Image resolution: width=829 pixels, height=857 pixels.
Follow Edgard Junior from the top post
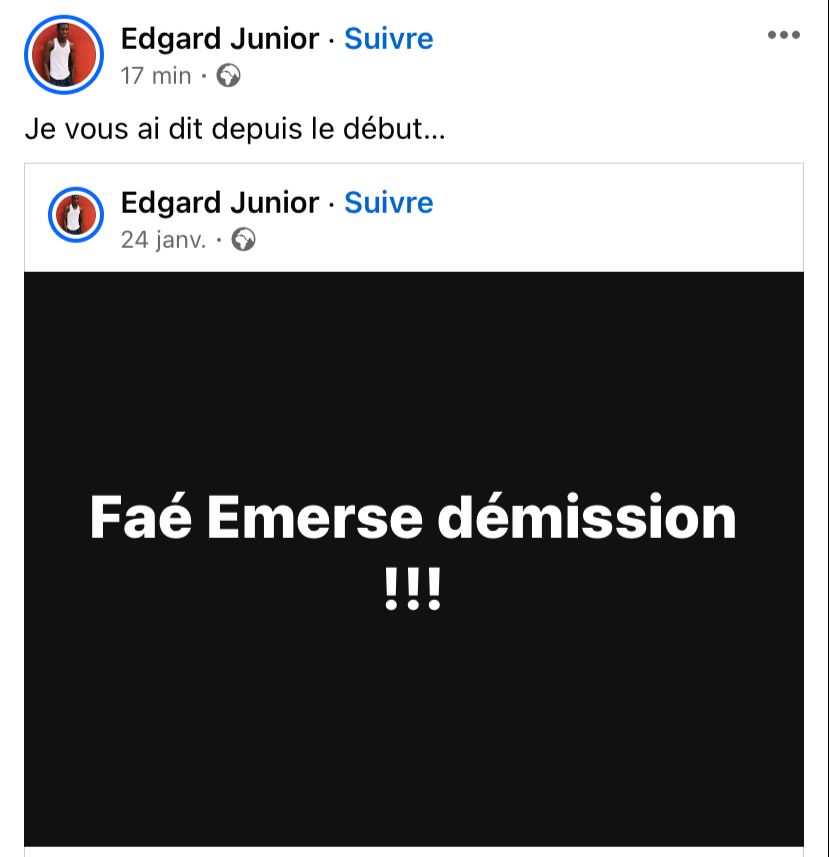pyautogui.click(x=388, y=39)
